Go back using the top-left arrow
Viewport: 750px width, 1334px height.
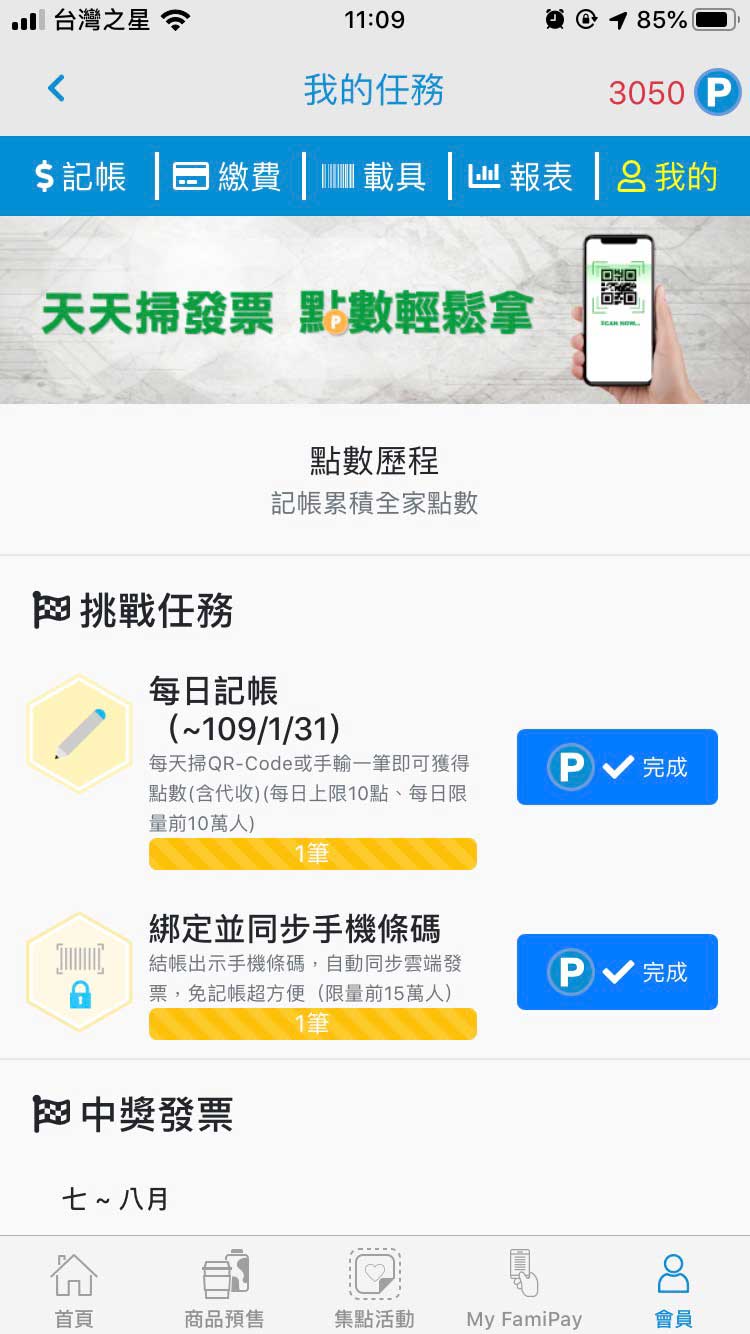tap(57, 90)
